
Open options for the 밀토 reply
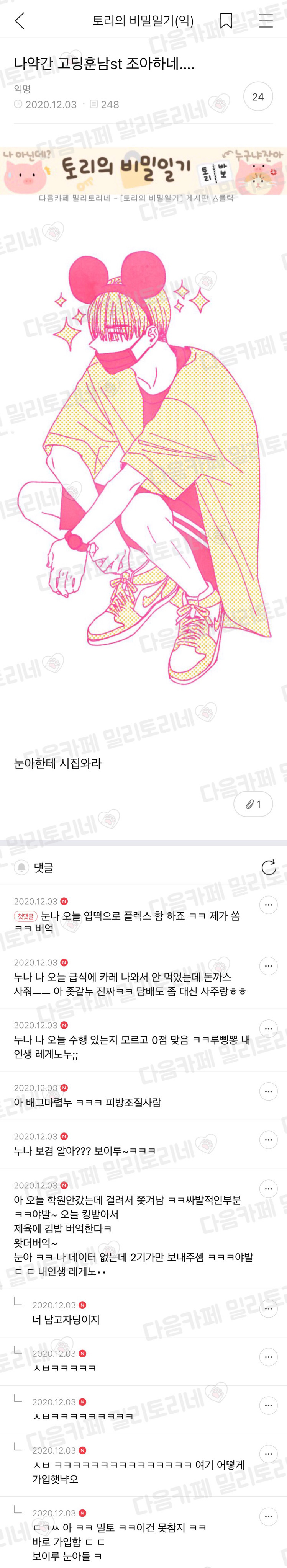(x=268, y=1517)
